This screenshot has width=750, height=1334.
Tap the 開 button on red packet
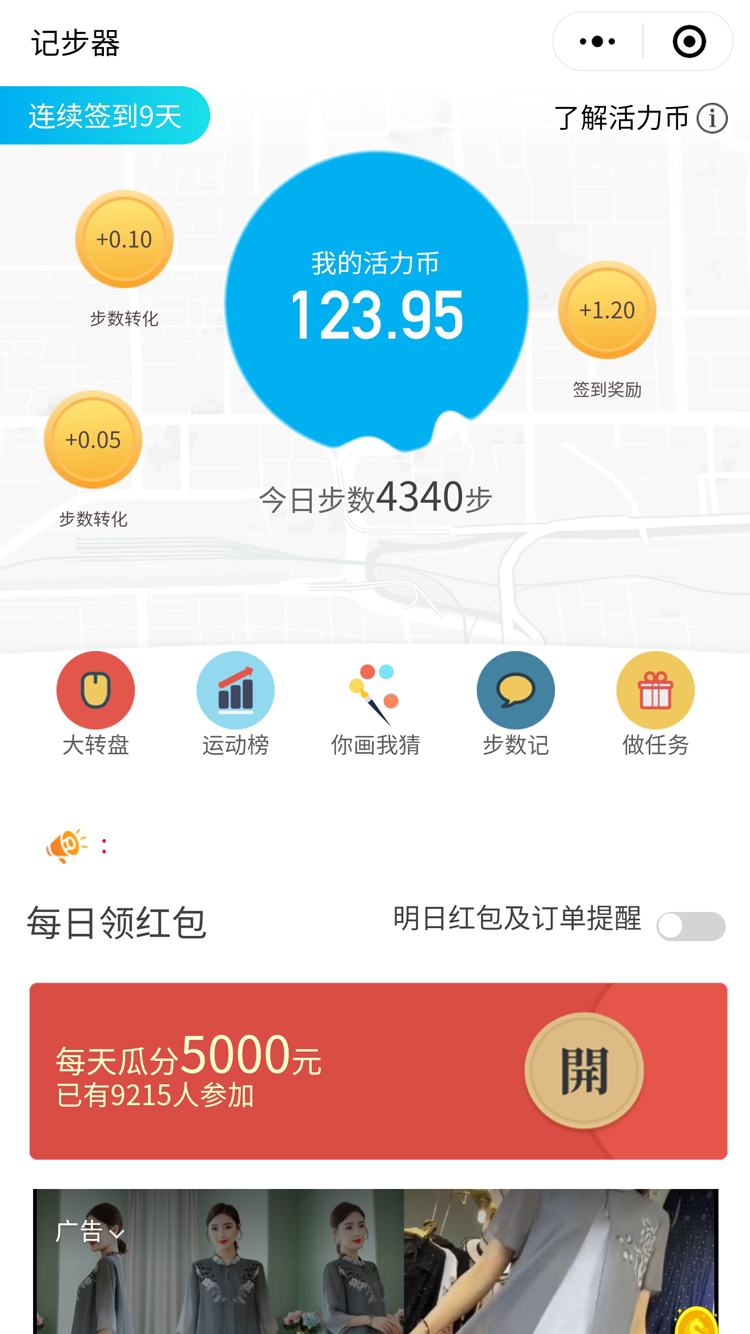pos(584,1071)
